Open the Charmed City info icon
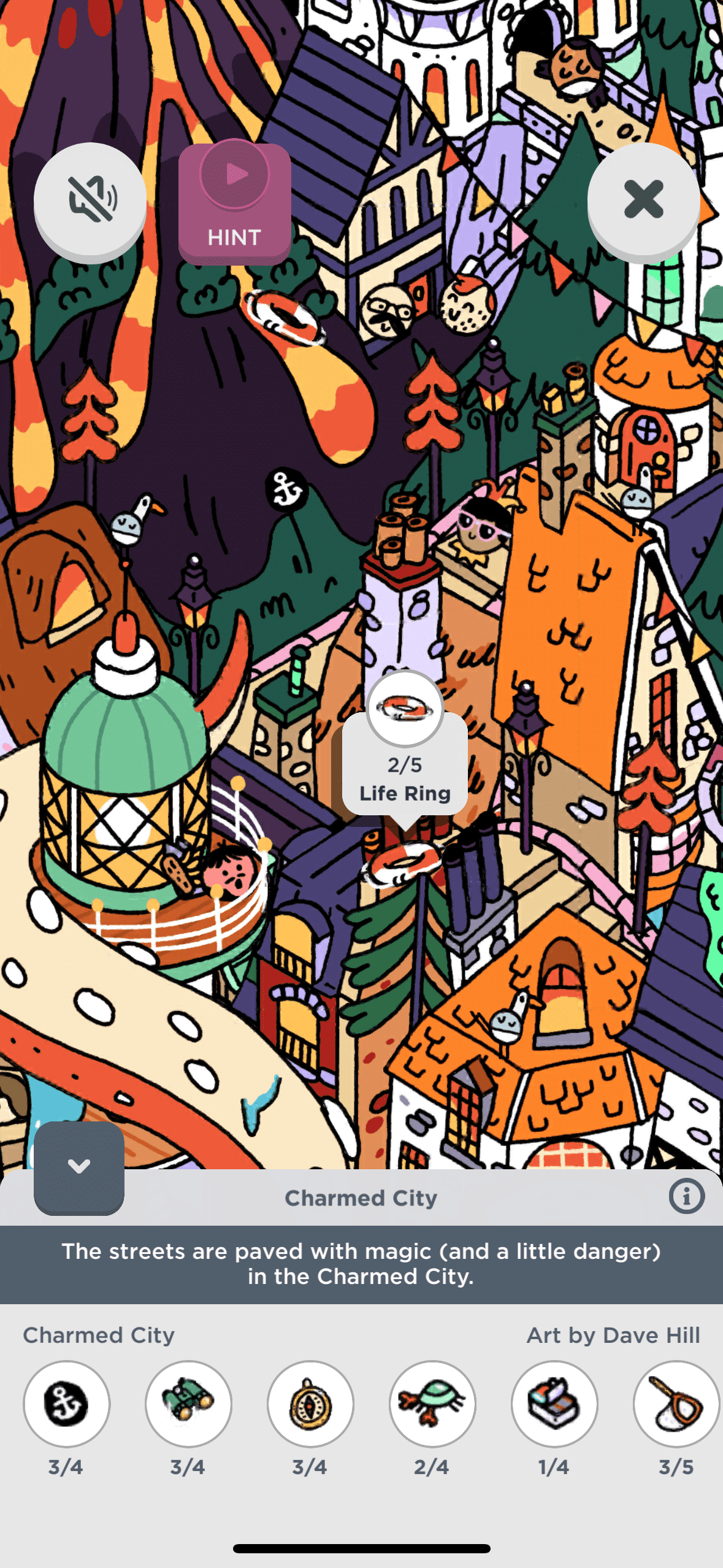The height and width of the screenshot is (1568, 723). click(686, 1196)
